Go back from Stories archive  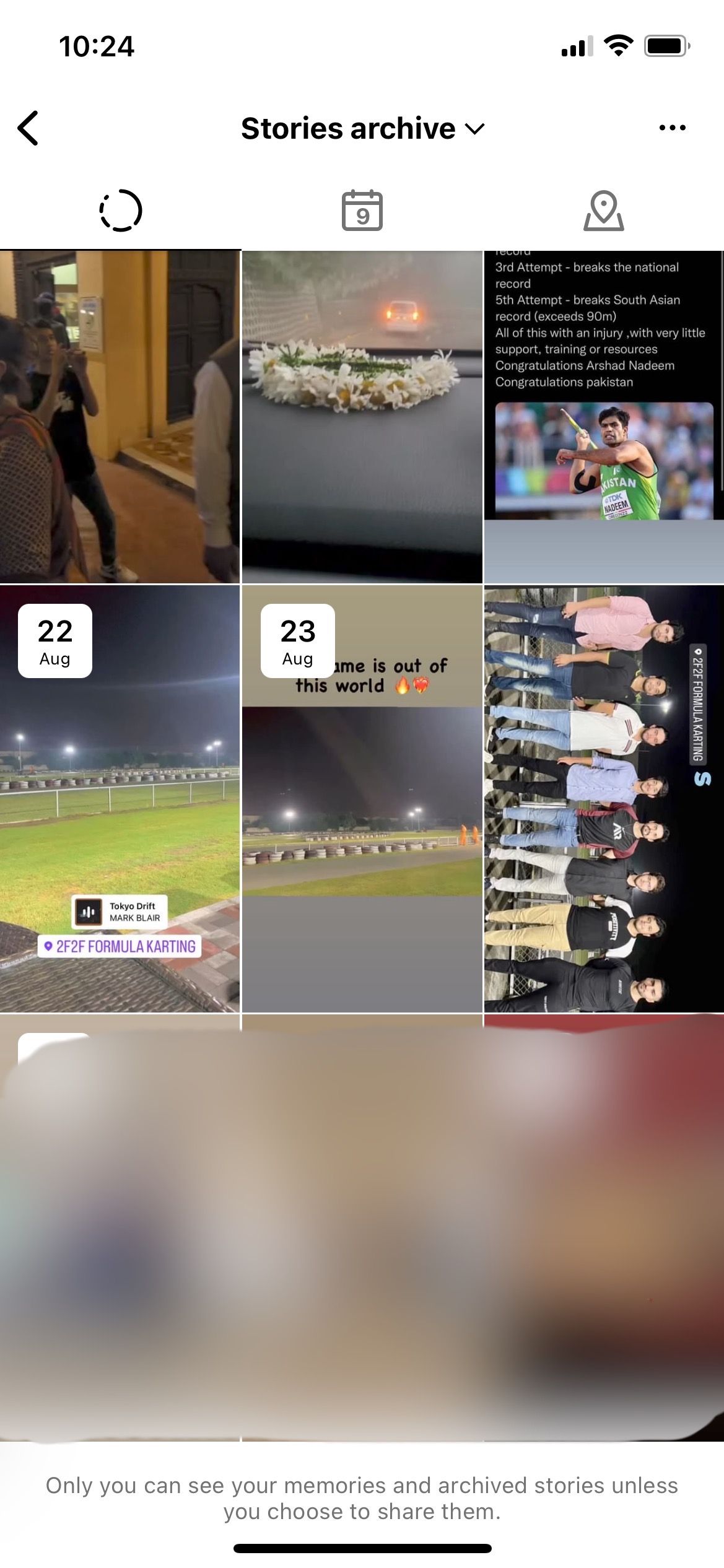(x=28, y=128)
